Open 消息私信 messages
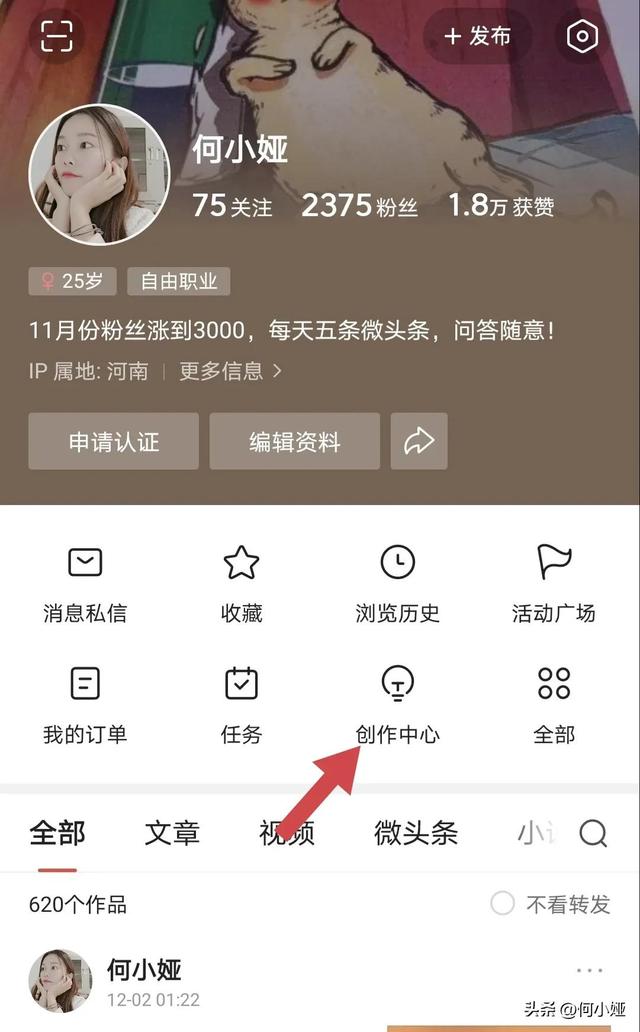The height and width of the screenshot is (1032, 640). pyautogui.click(x=85, y=583)
